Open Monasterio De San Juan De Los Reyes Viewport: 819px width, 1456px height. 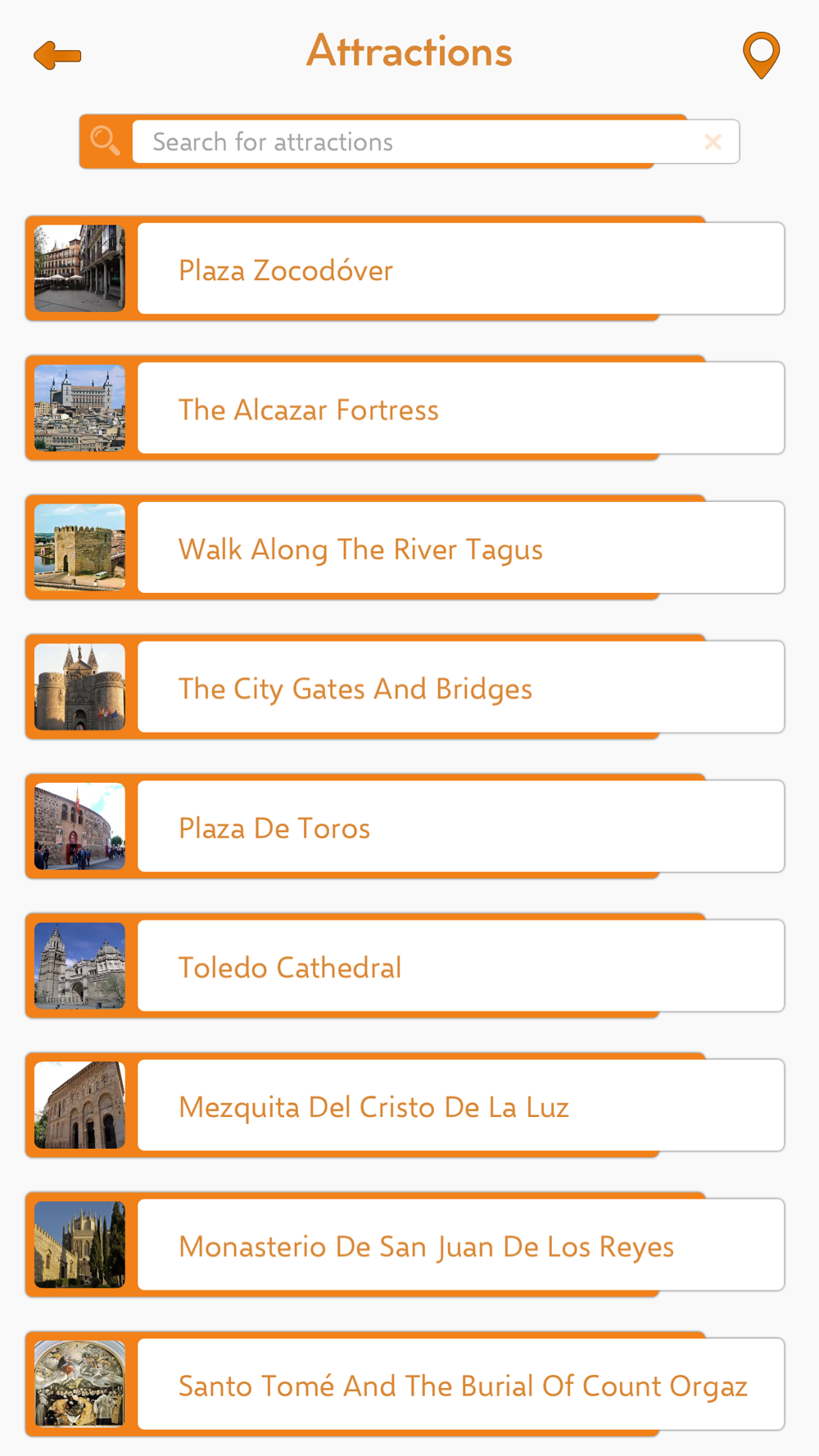pyautogui.click(x=405, y=1245)
